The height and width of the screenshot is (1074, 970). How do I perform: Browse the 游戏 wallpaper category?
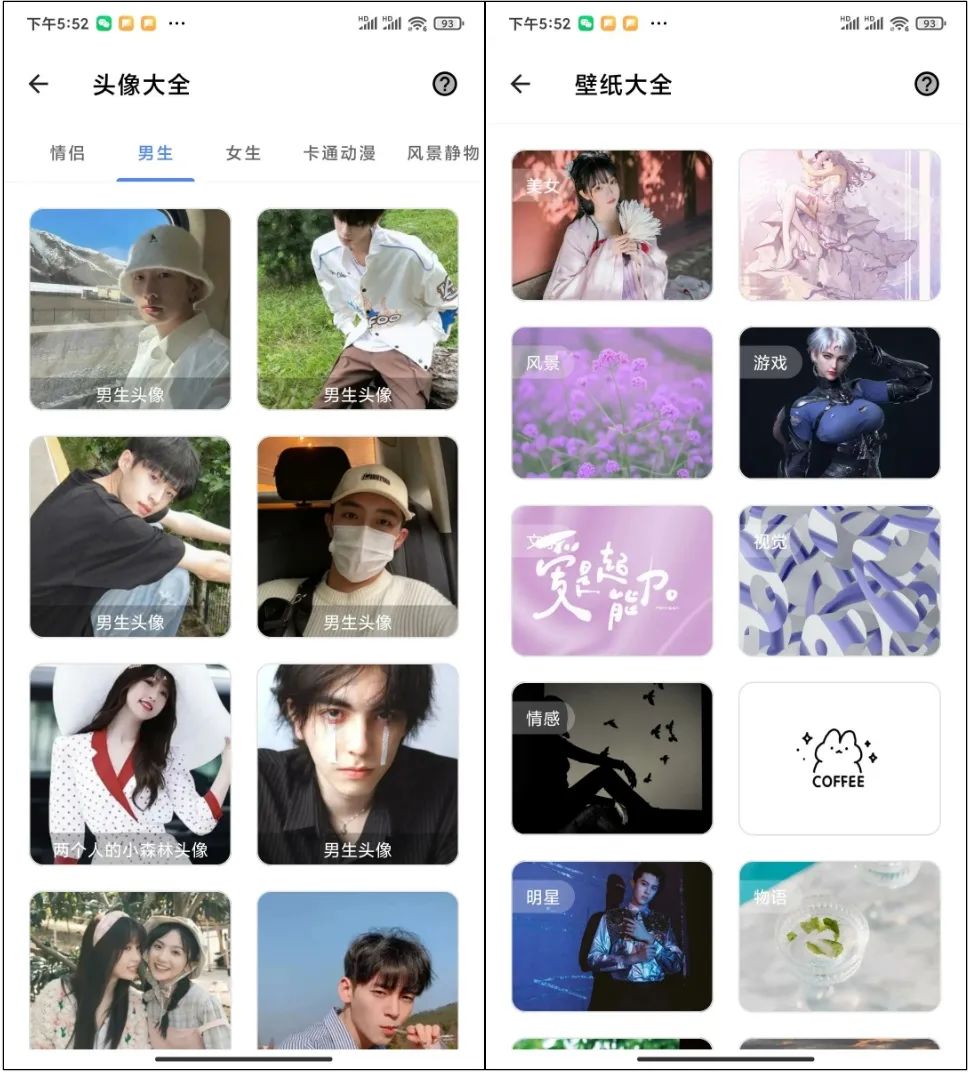[839, 402]
